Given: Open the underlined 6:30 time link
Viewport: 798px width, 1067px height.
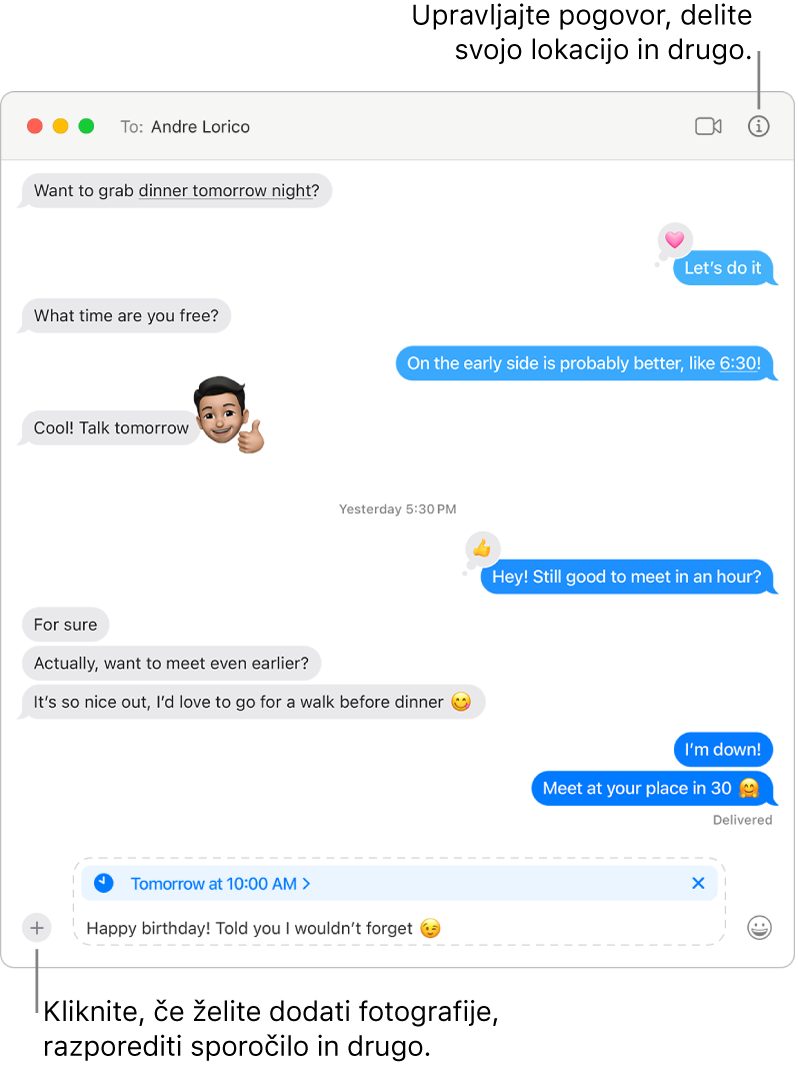Looking at the screenshot, I should pos(740,363).
